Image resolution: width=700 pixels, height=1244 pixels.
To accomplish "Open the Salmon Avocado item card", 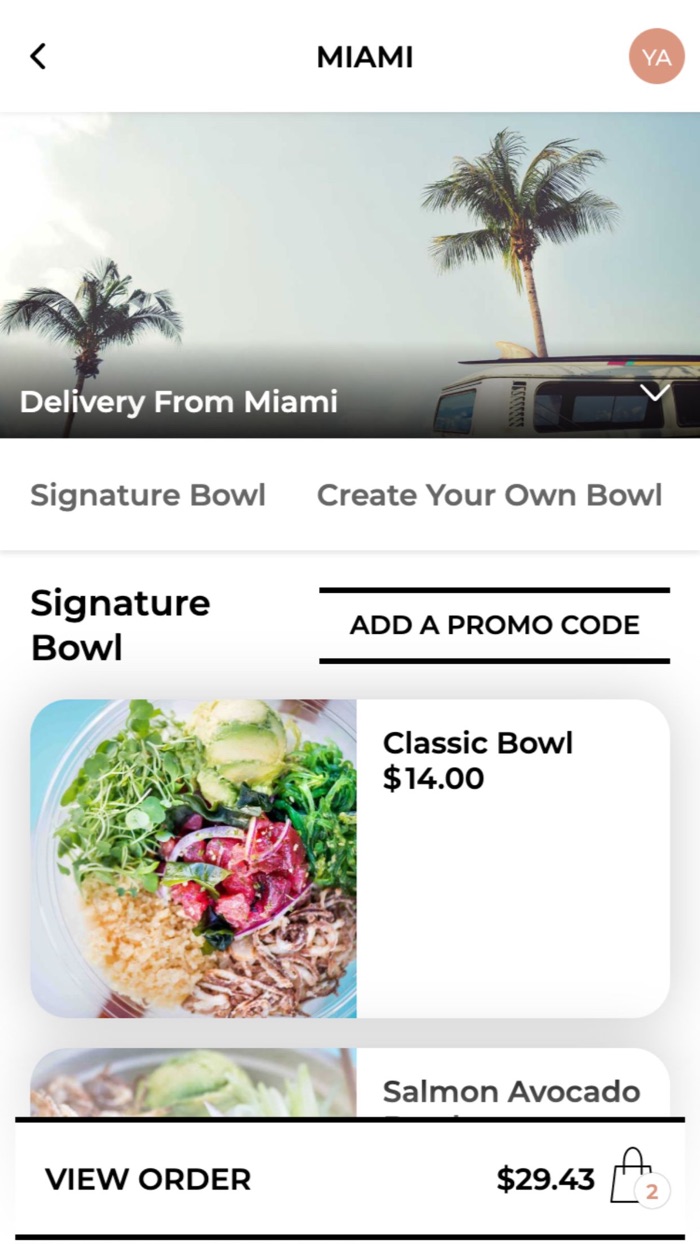I will pyautogui.click(x=350, y=1082).
